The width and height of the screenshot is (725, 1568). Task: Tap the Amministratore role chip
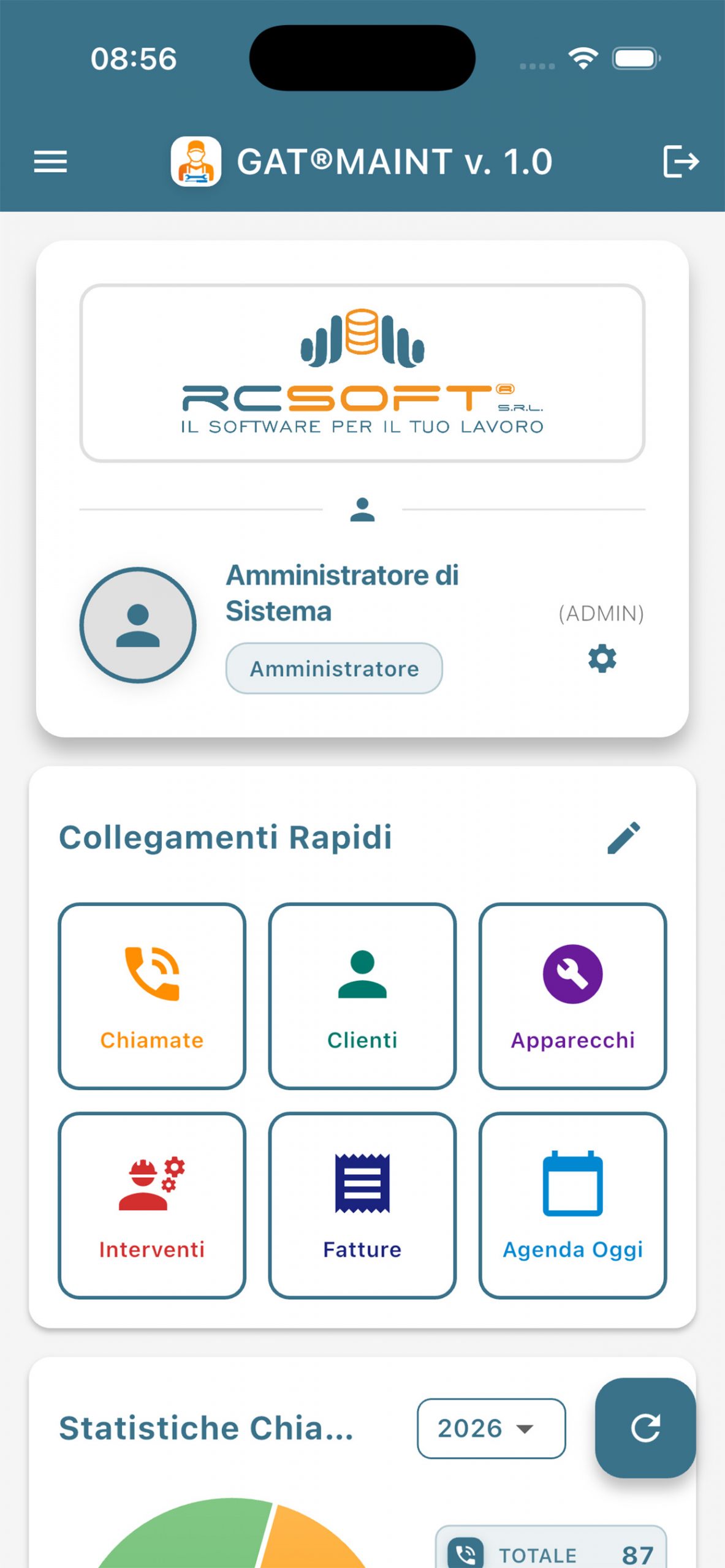point(334,668)
